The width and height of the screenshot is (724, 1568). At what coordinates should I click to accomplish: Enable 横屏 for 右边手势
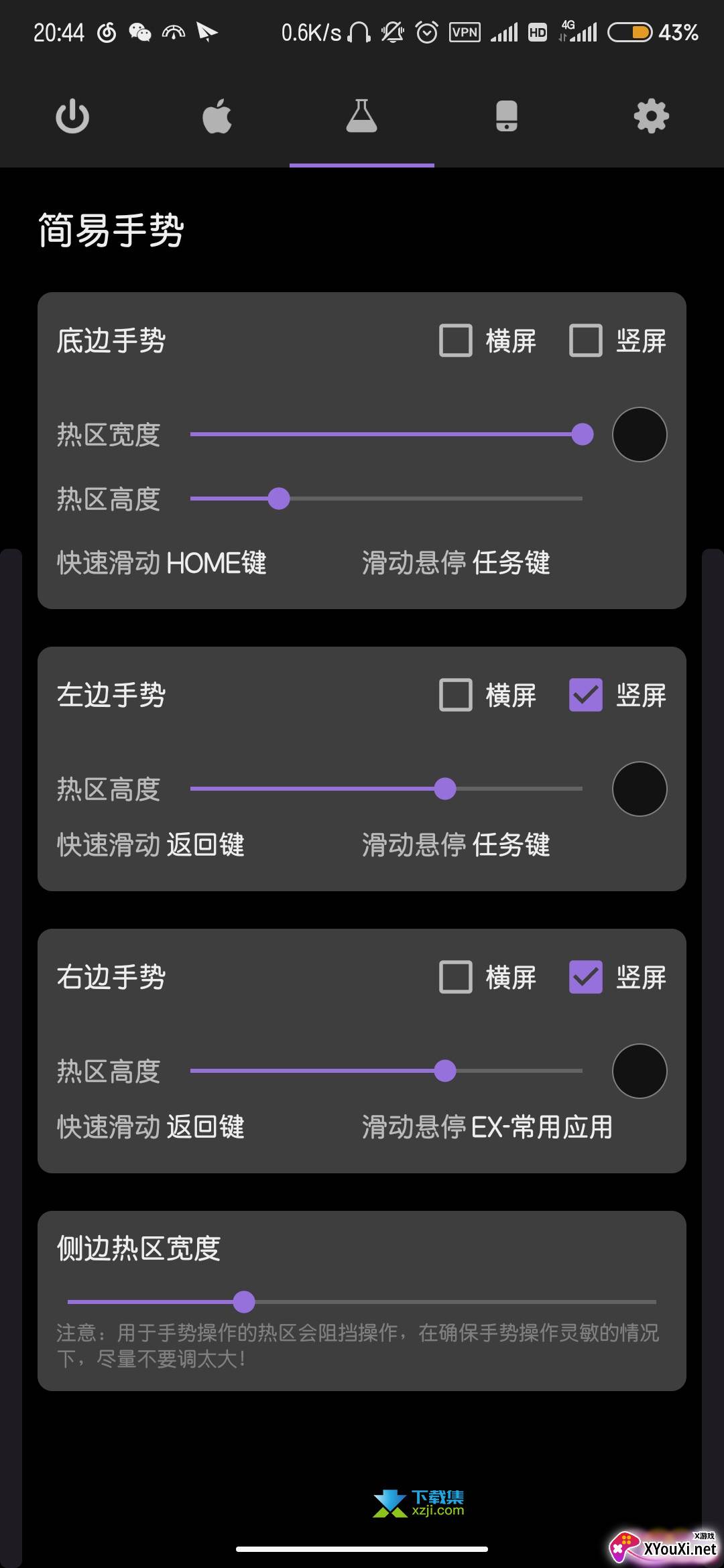point(455,978)
